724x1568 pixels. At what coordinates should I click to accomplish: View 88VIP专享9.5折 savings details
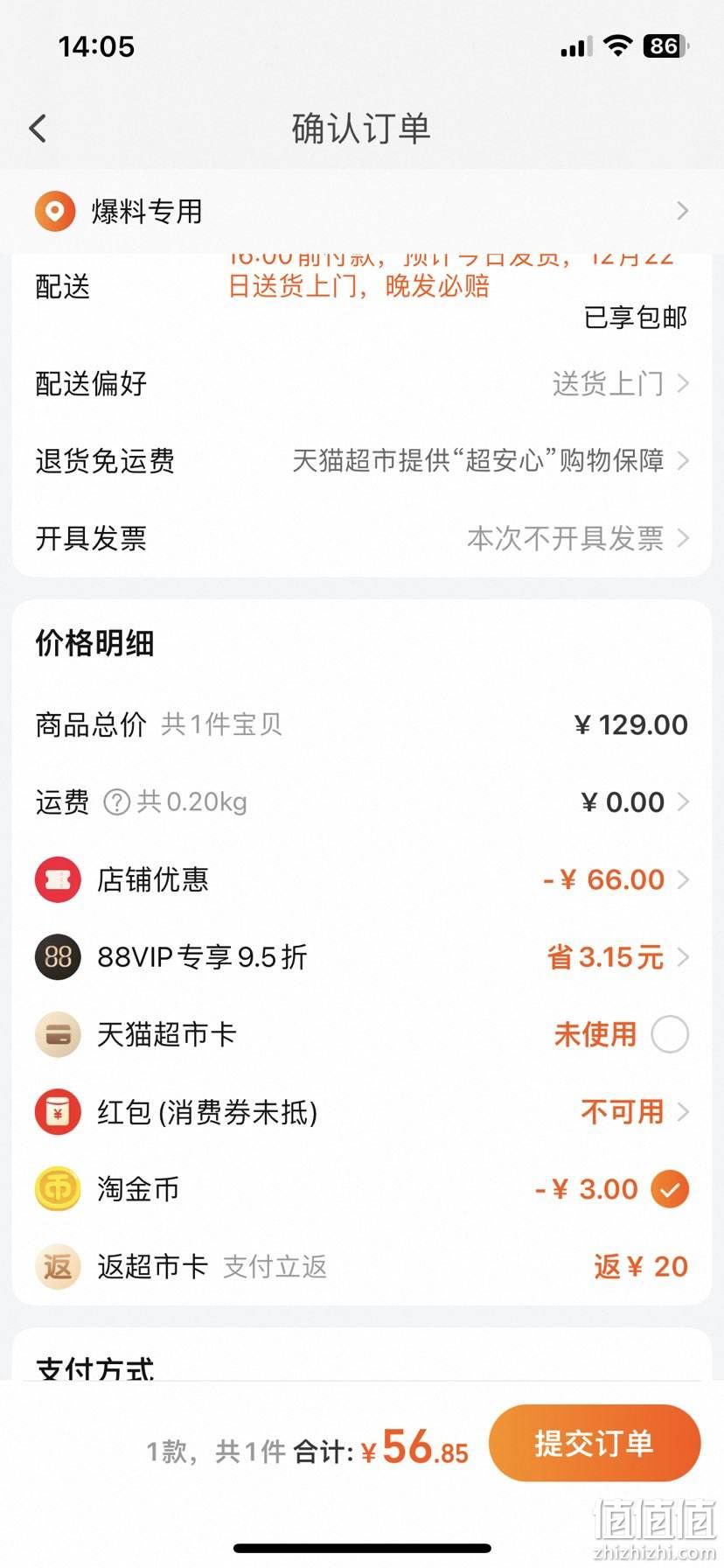362,957
